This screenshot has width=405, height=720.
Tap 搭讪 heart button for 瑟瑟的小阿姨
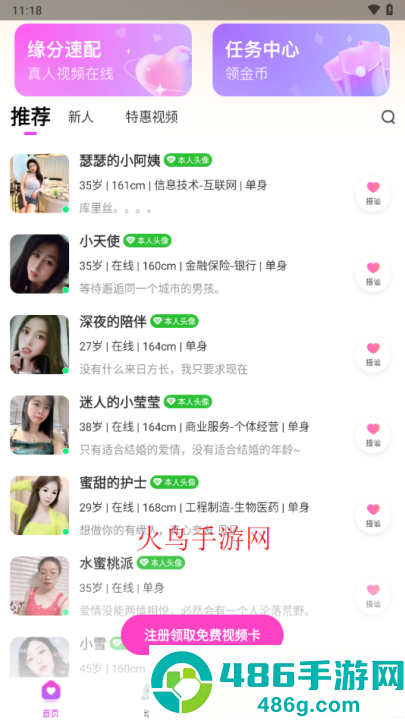click(373, 194)
